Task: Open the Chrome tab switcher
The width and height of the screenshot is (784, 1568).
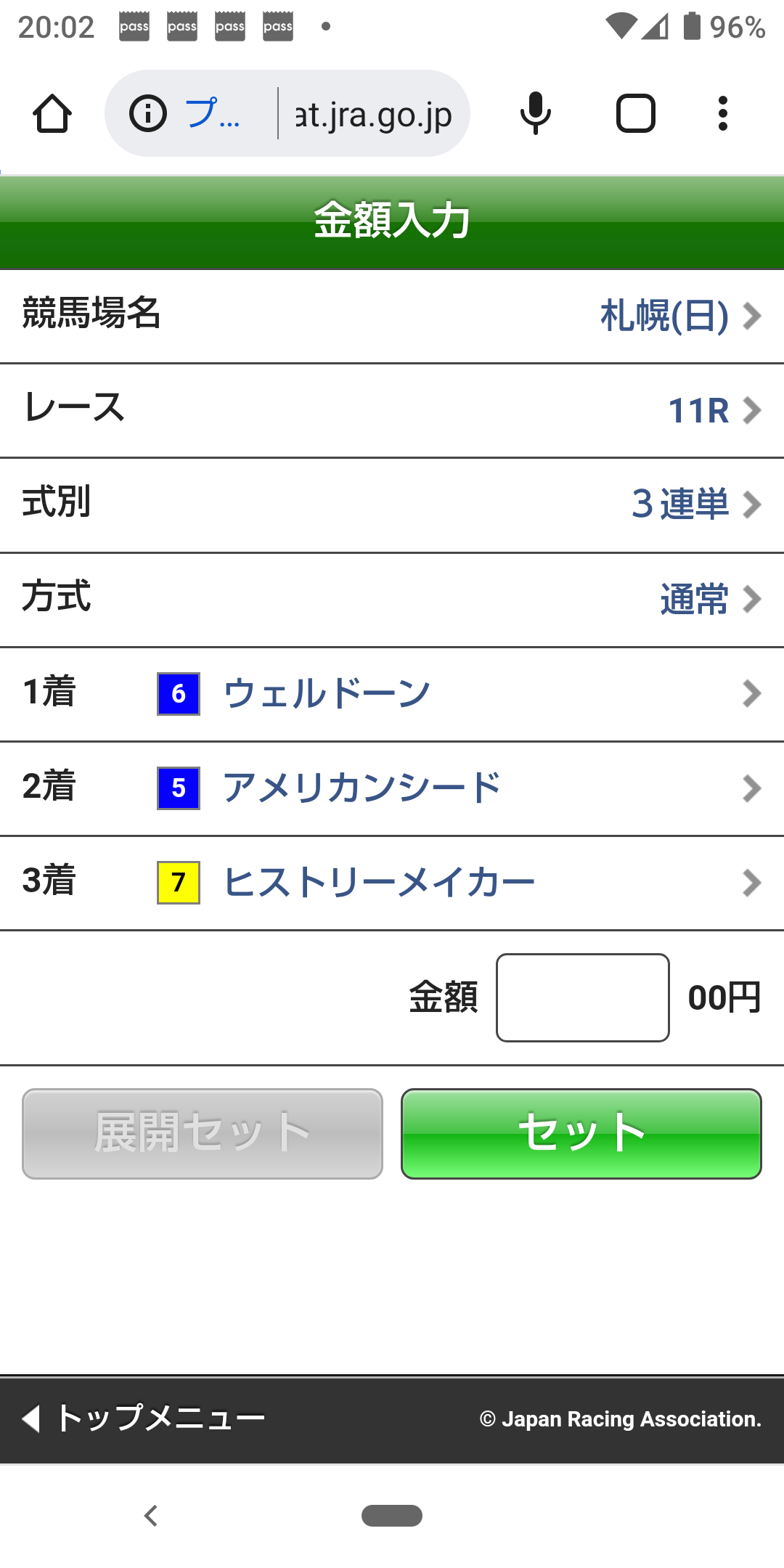Action: point(636,113)
